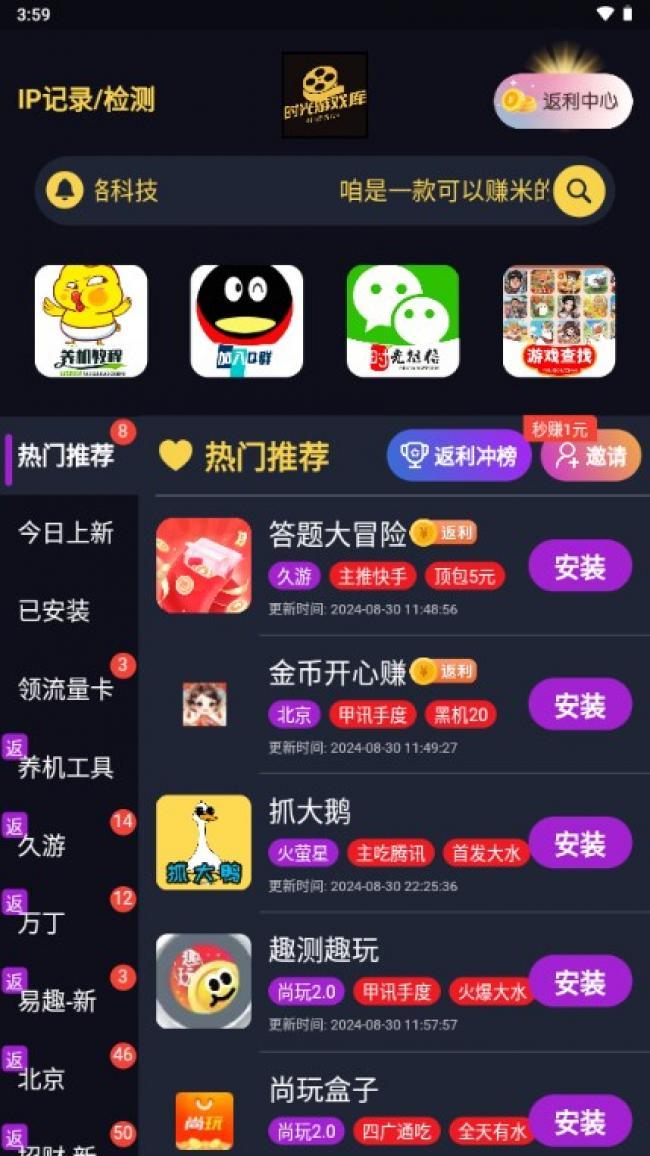Viewport: 650px width, 1156px height.
Task: Tap the yellow search icon
Action: click(579, 189)
